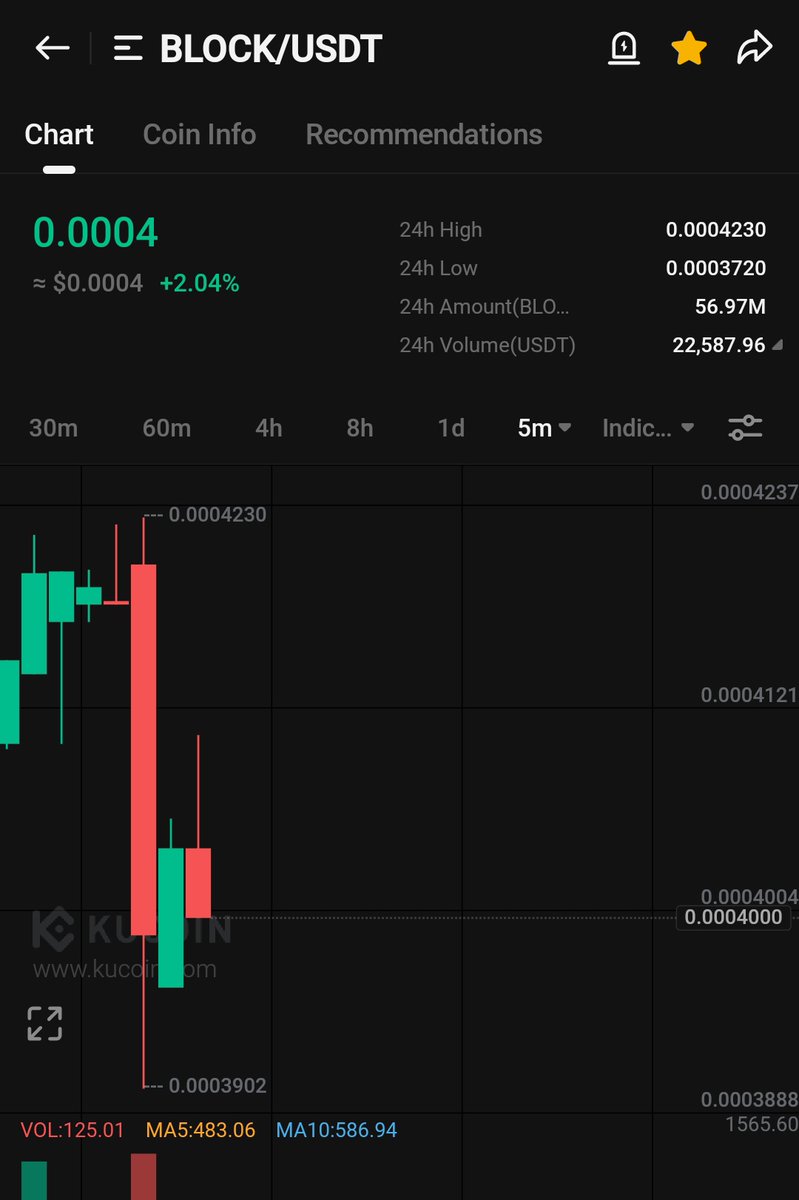799x1200 pixels.
Task: Select the 1d timeframe
Action: tap(451, 428)
